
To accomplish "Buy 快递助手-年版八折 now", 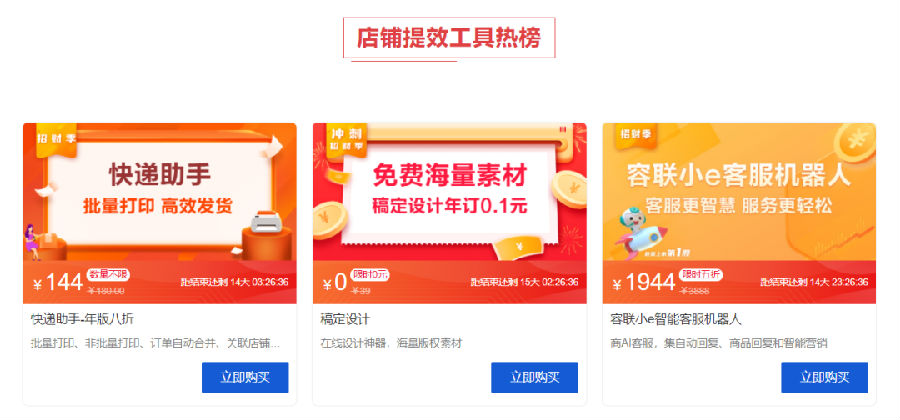I will 244,377.
